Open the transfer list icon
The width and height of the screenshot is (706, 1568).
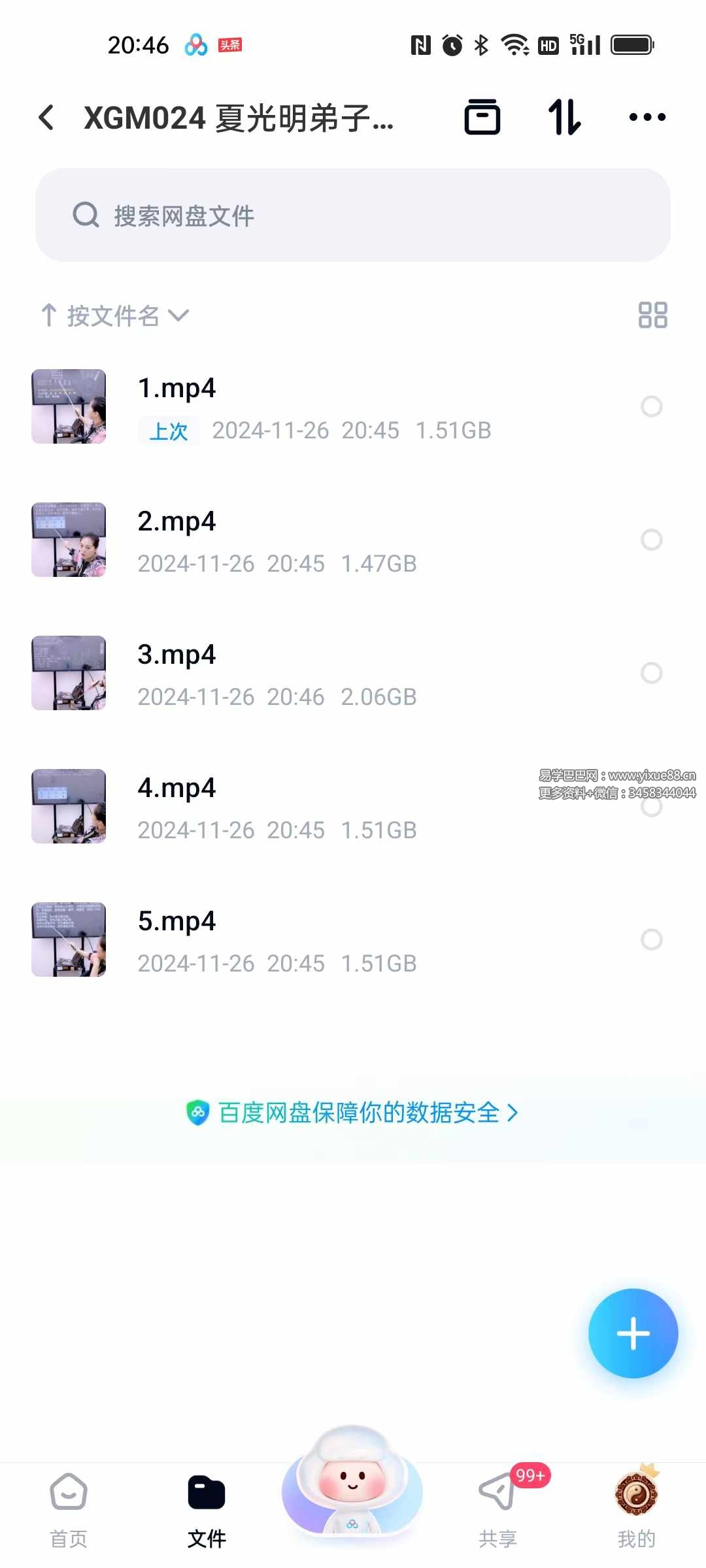point(563,118)
